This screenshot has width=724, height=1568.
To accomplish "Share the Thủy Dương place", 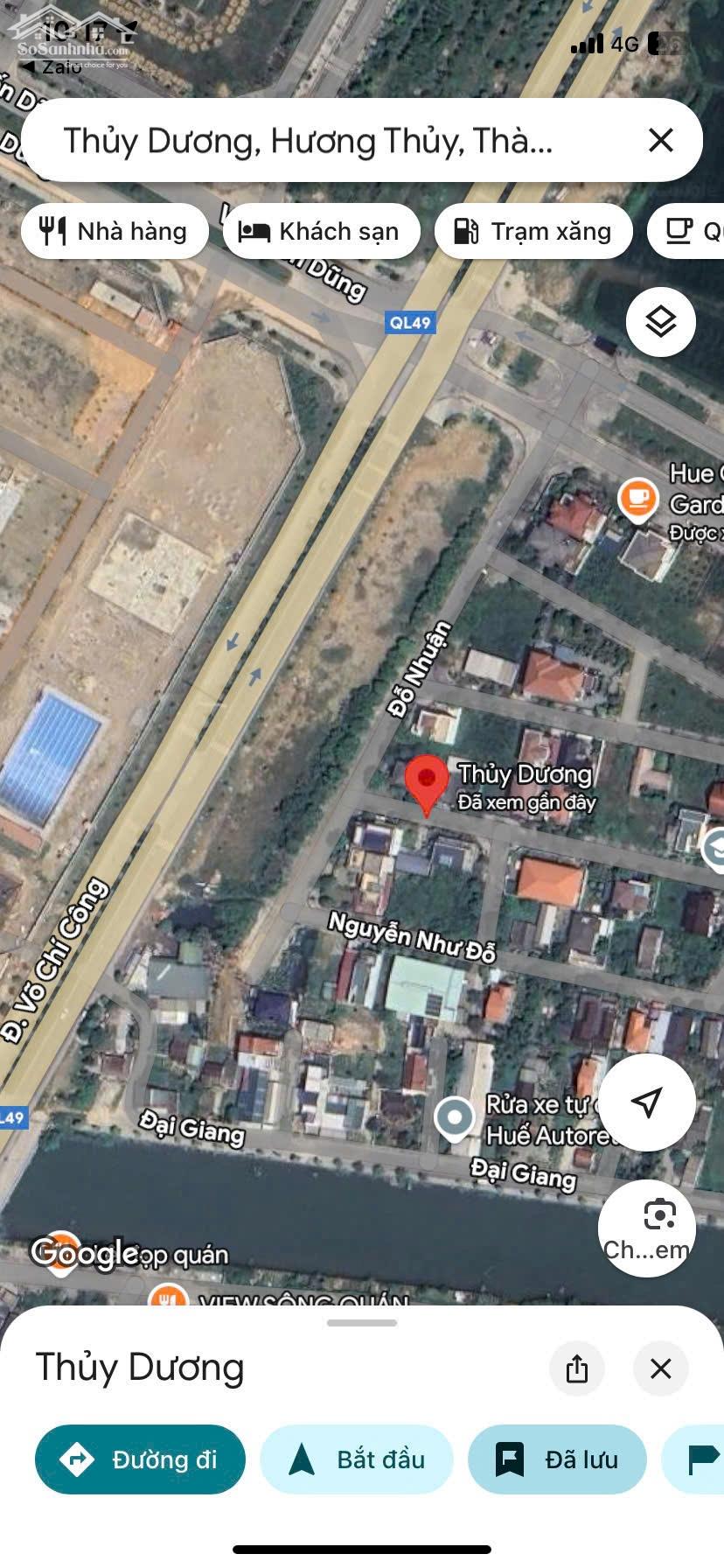I will [577, 1368].
